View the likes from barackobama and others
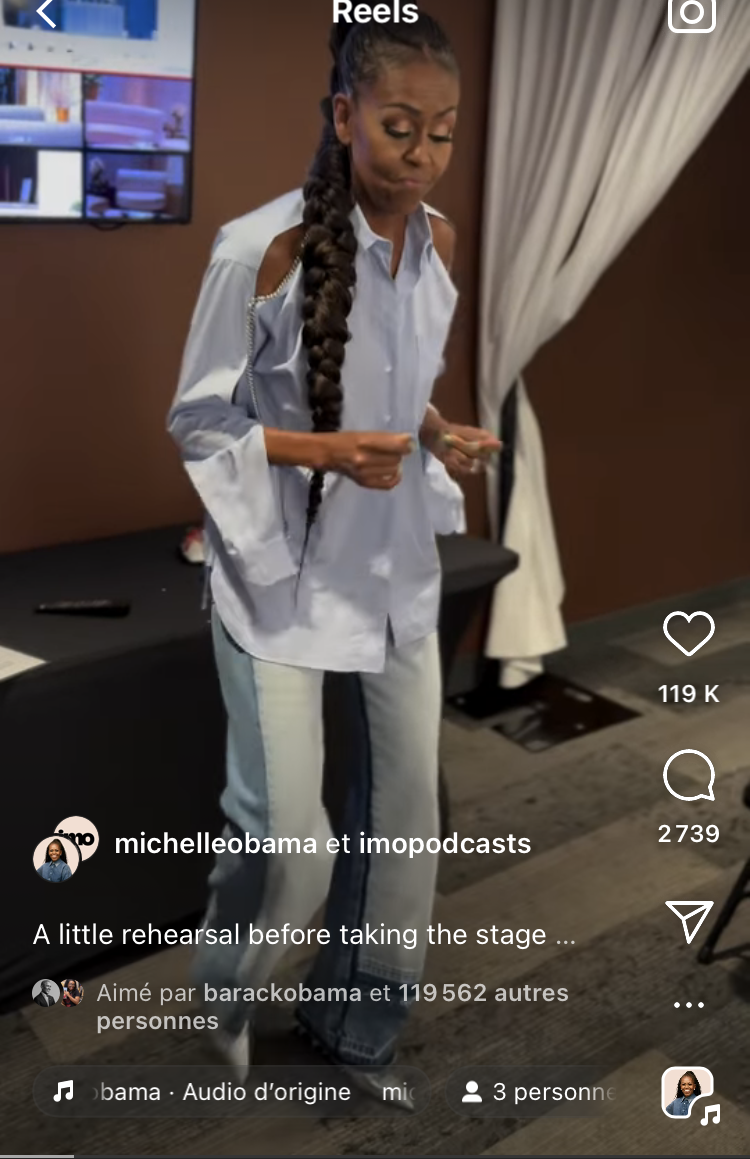 pos(332,1006)
